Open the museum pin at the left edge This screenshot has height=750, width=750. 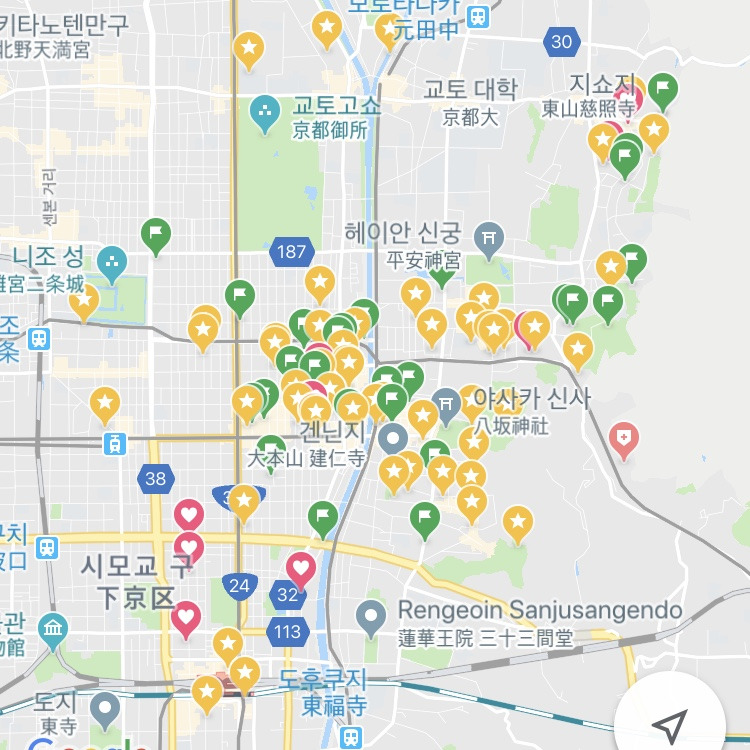pos(53,631)
